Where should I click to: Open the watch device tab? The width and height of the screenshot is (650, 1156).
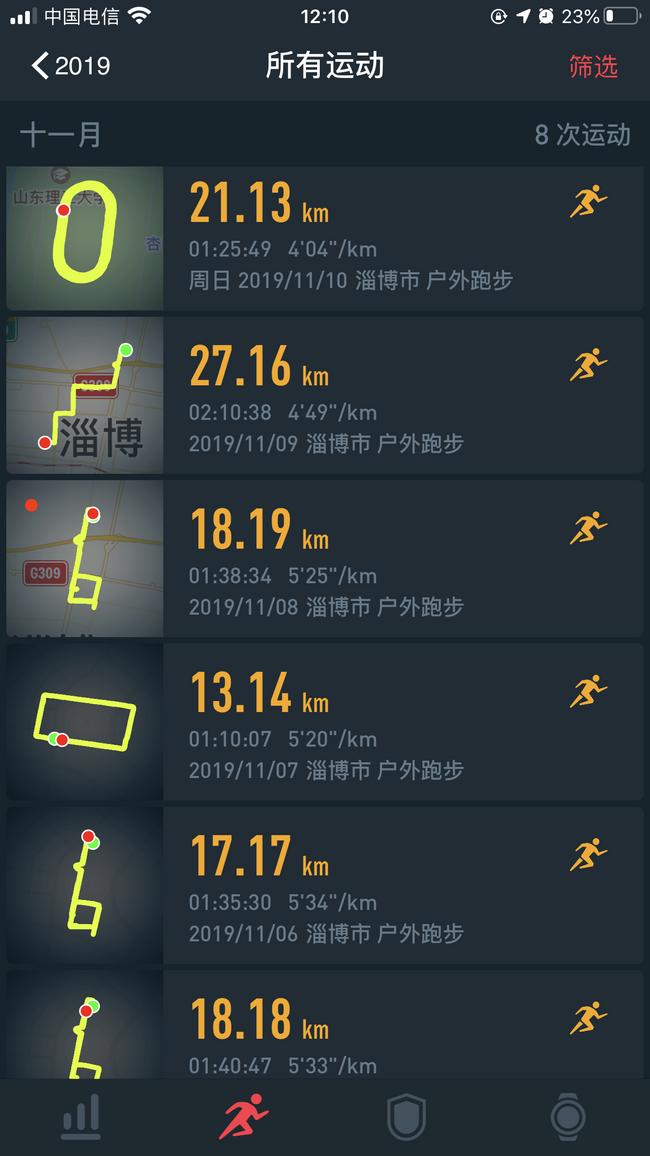[568, 1116]
